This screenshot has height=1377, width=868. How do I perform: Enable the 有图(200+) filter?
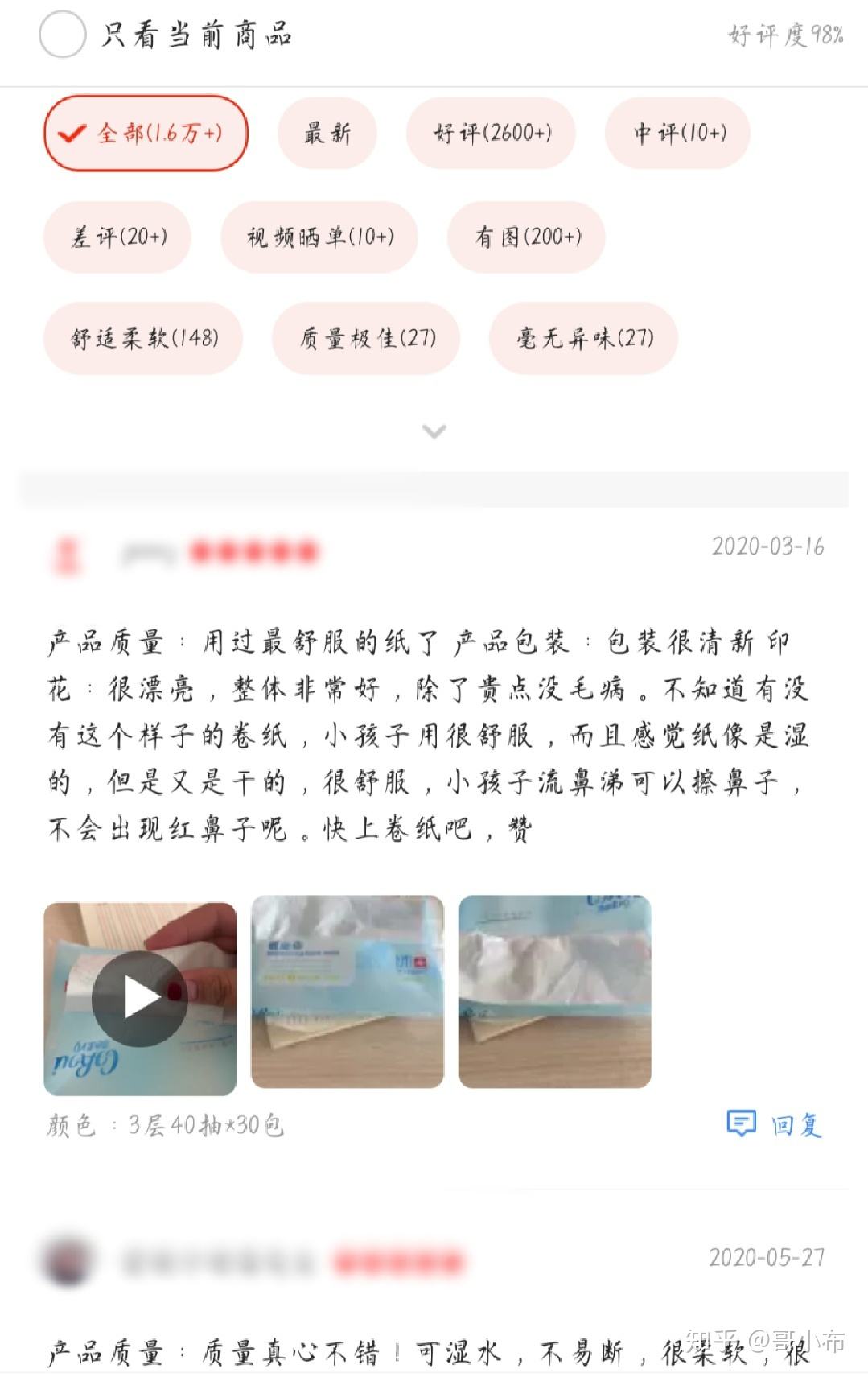(527, 237)
